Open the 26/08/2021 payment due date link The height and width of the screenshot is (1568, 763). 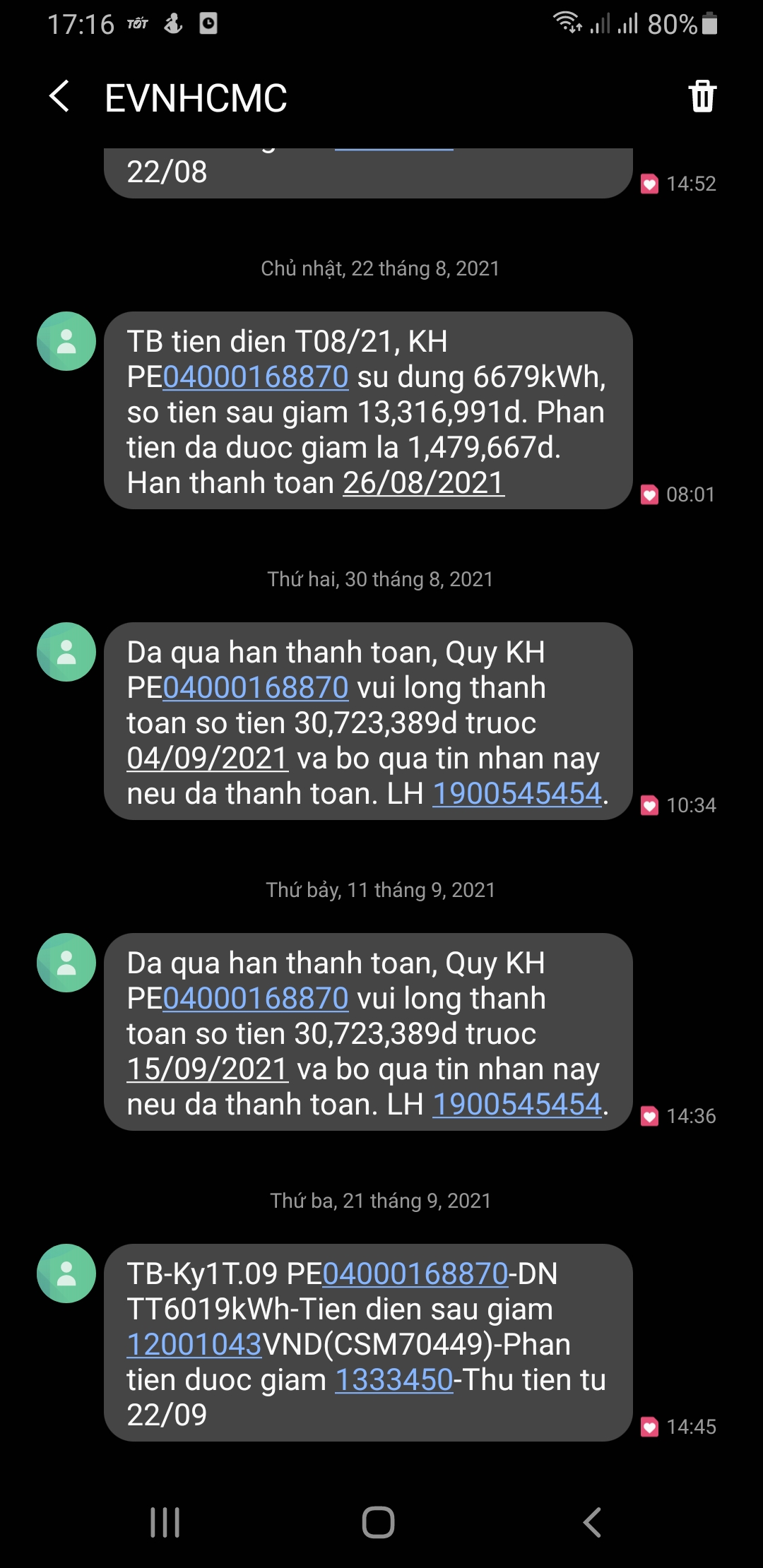pyautogui.click(x=424, y=483)
